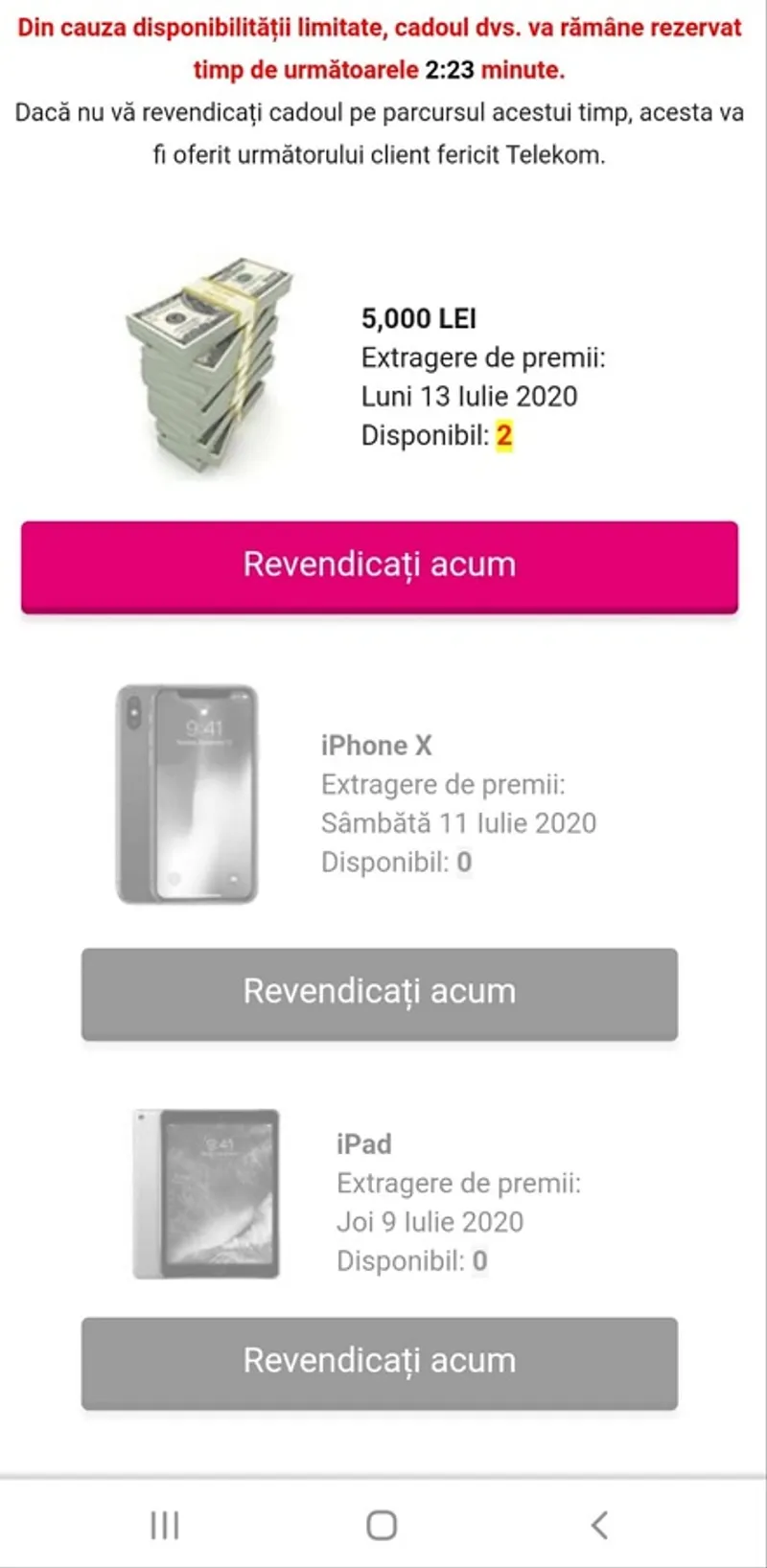767x1568 pixels.
Task: Tap Revendicați acum under iPhone X
Action: 380,993
